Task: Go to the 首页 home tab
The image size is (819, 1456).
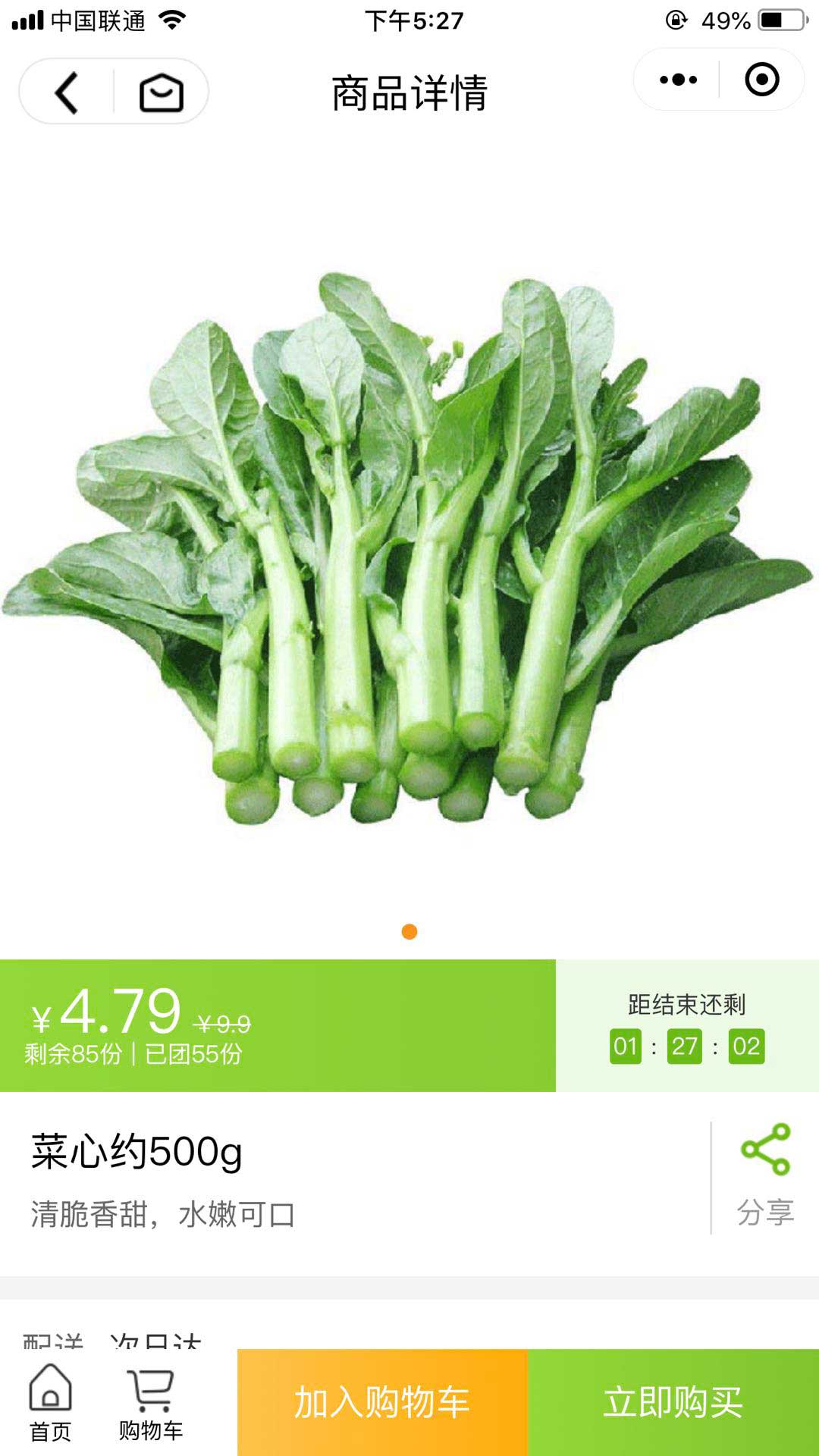Action: click(50, 1403)
